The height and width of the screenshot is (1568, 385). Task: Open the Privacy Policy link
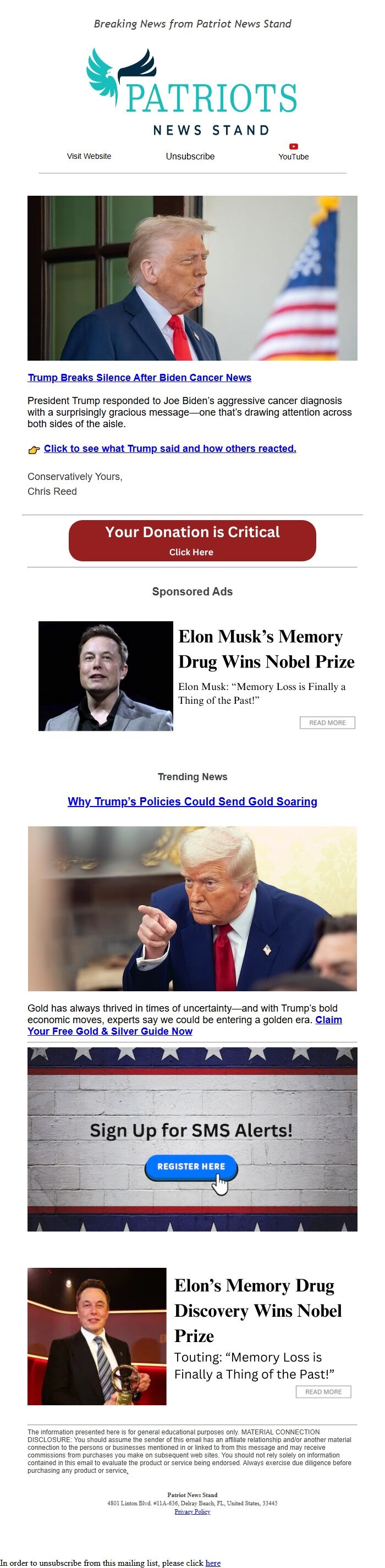point(193,1511)
